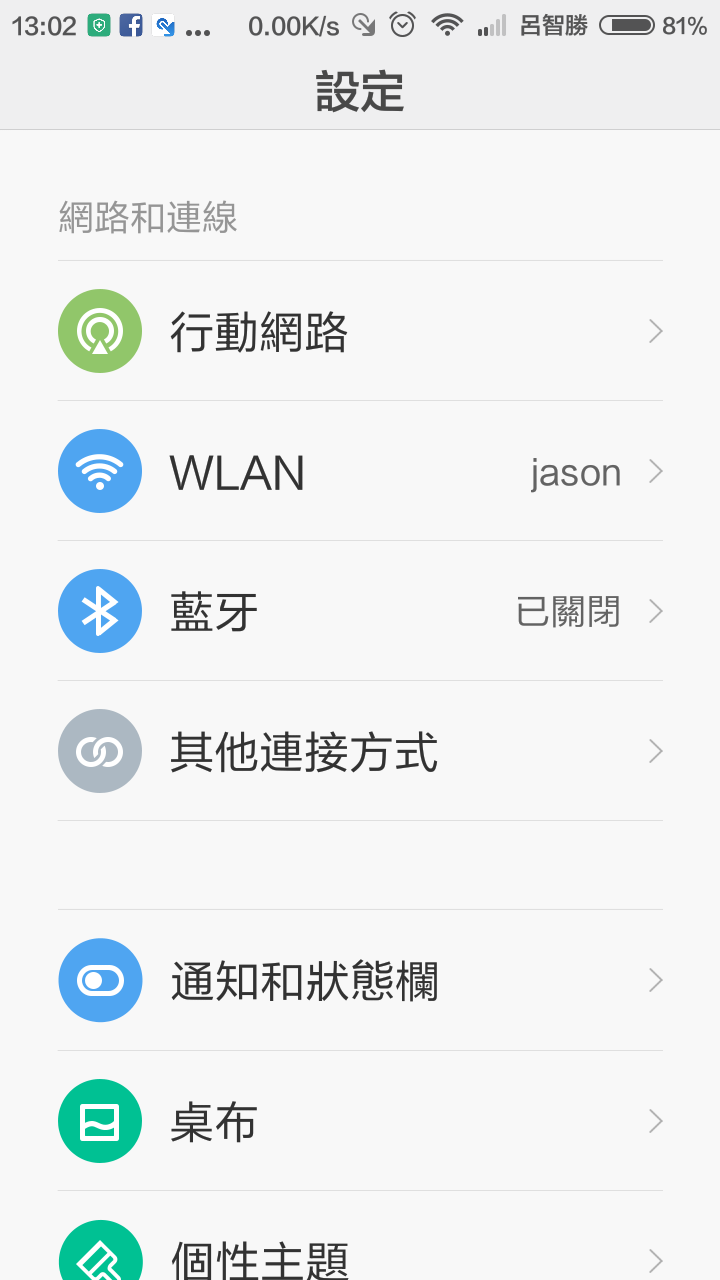
Task: Open the WLAN settings row
Action: pyautogui.click(x=360, y=471)
